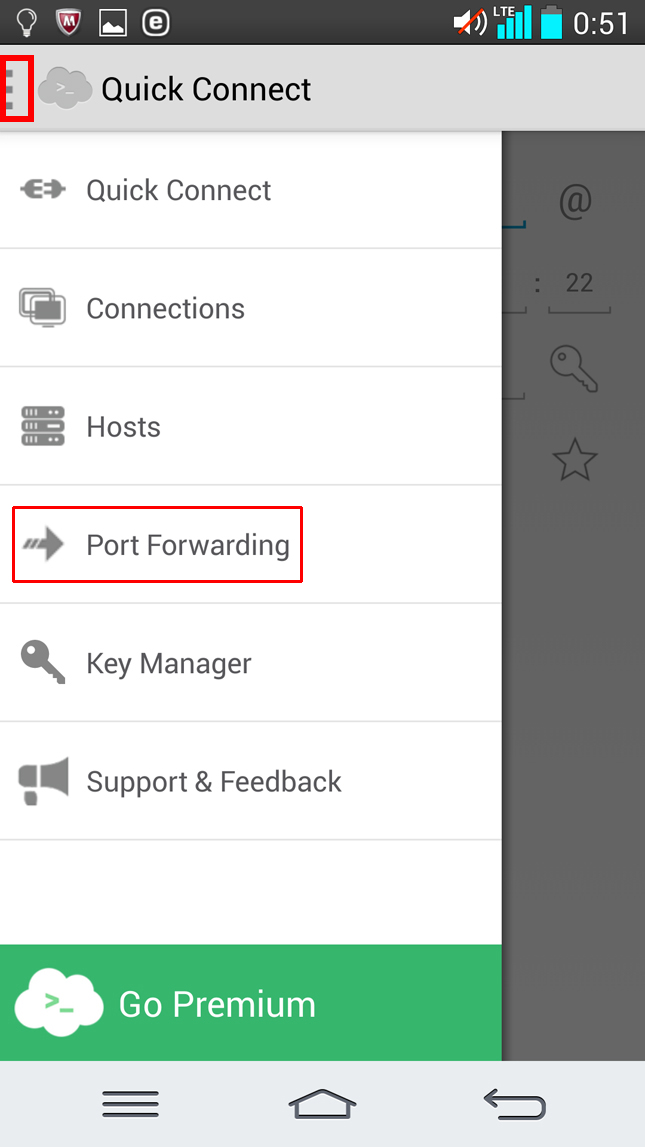Go to the home screen
The height and width of the screenshot is (1147, 645).
click(x=322, y=1104)
